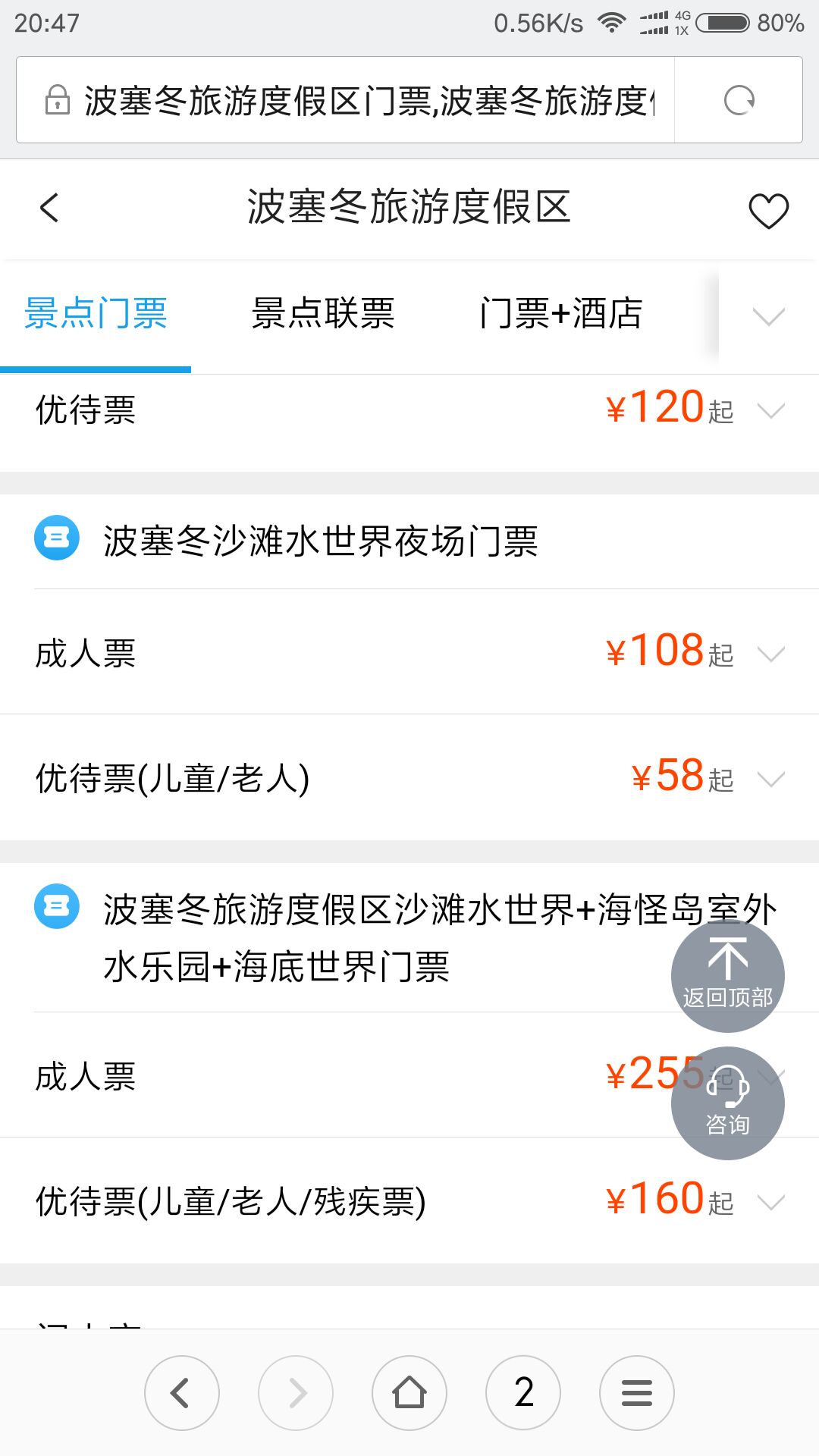Tap the 返回顶部 floating button
819x1456 pixels.
(x=727, y=975)
